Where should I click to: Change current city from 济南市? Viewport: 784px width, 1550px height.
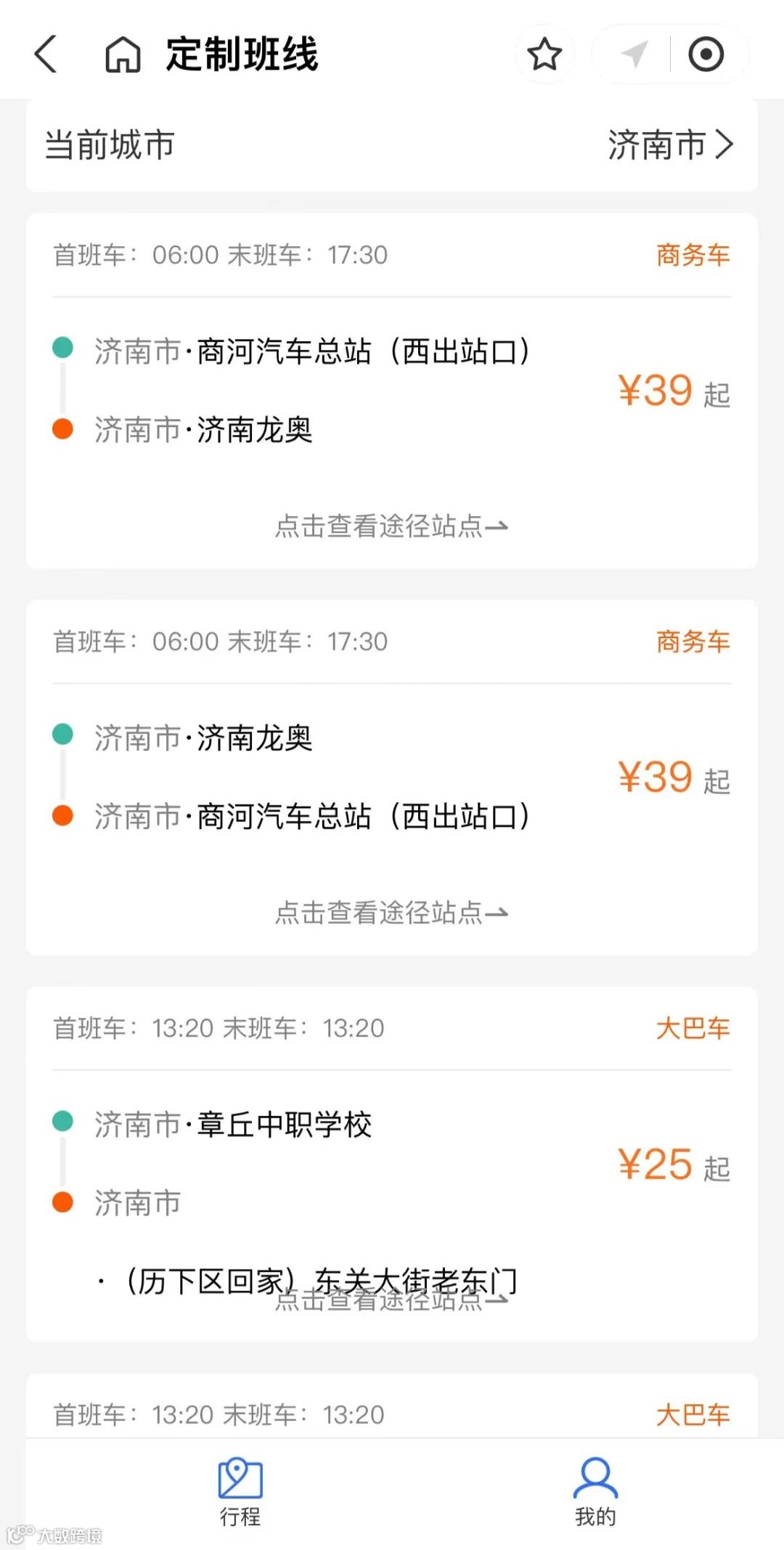click(x=669, y=144)
